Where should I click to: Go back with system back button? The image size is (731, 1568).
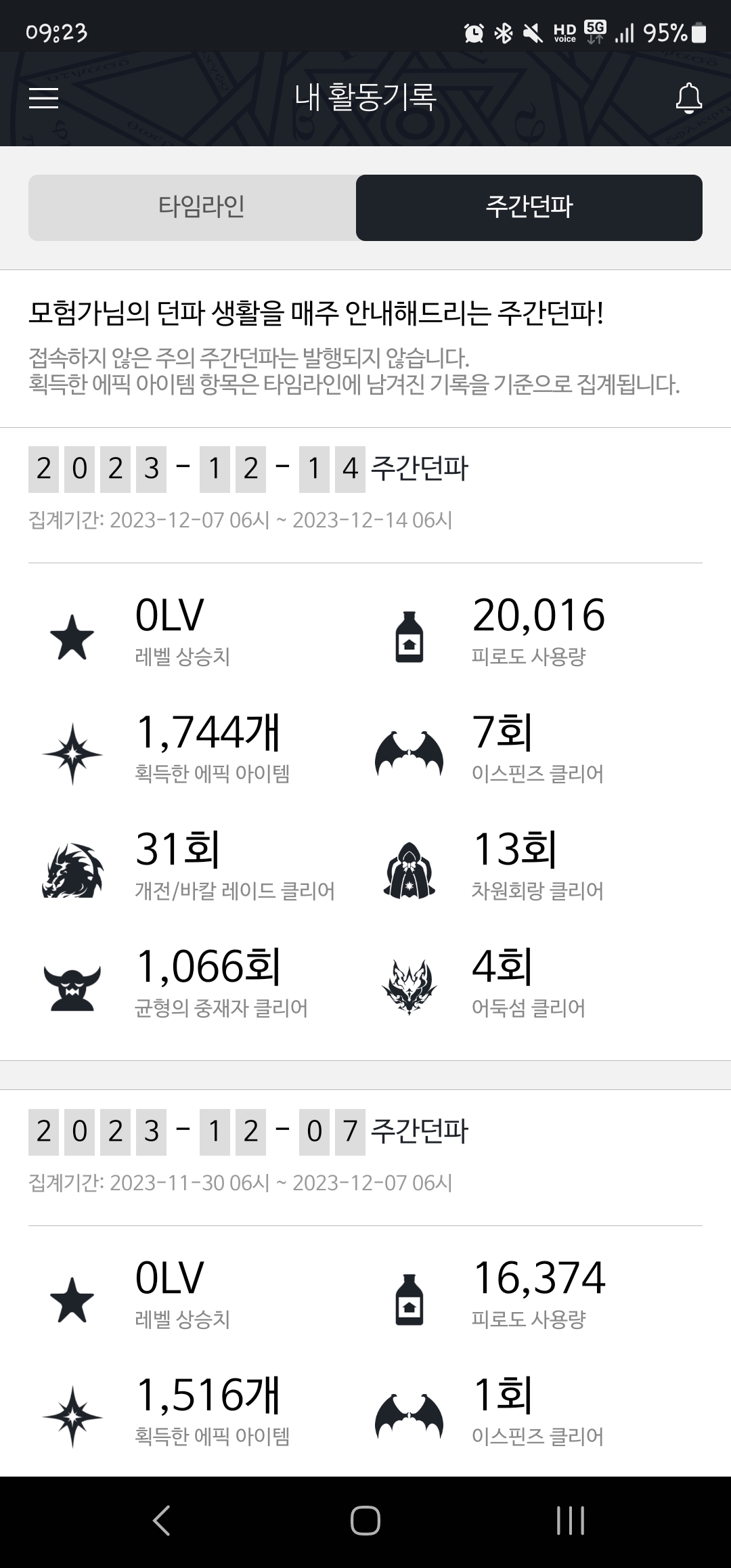[161, 1521]
